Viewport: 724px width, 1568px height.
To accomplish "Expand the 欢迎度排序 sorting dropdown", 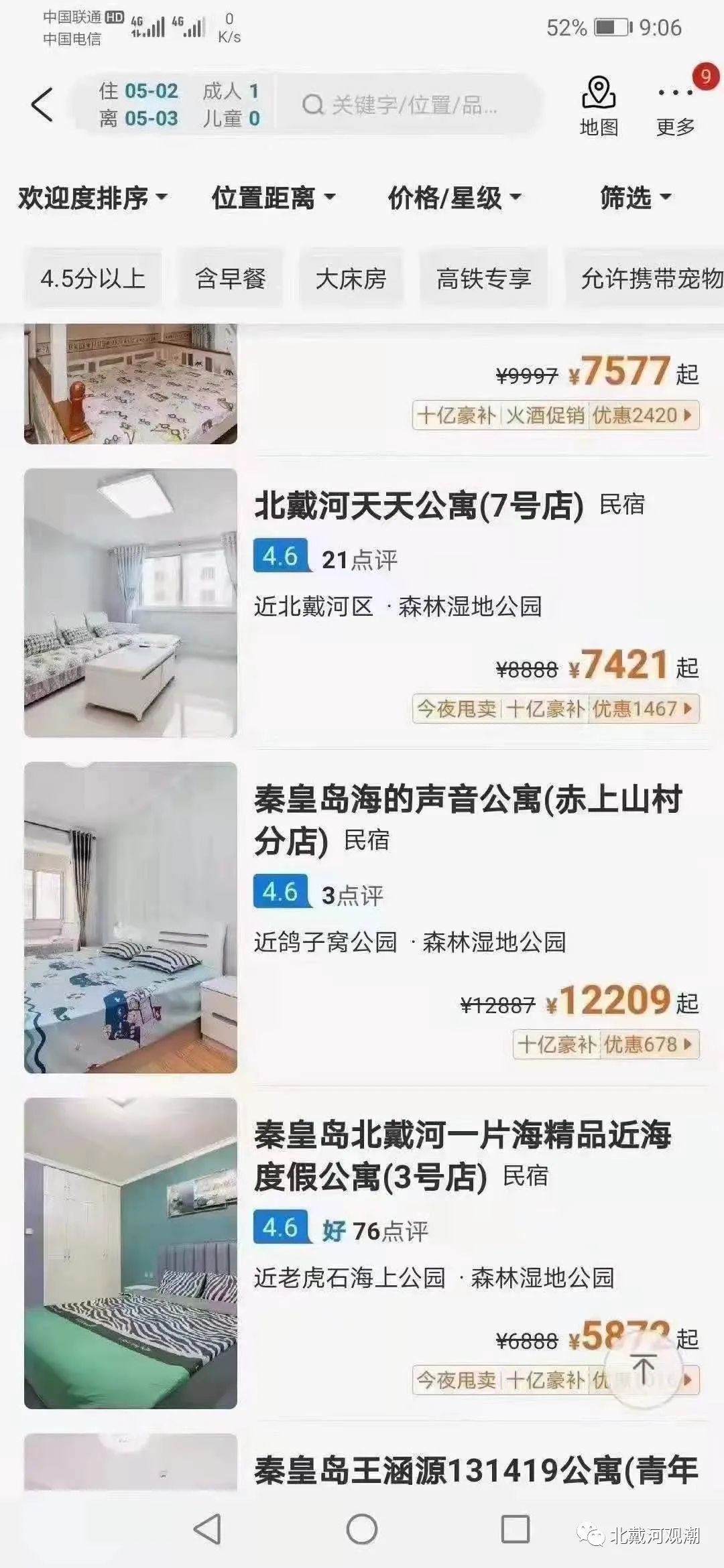I will pos(92,198).
